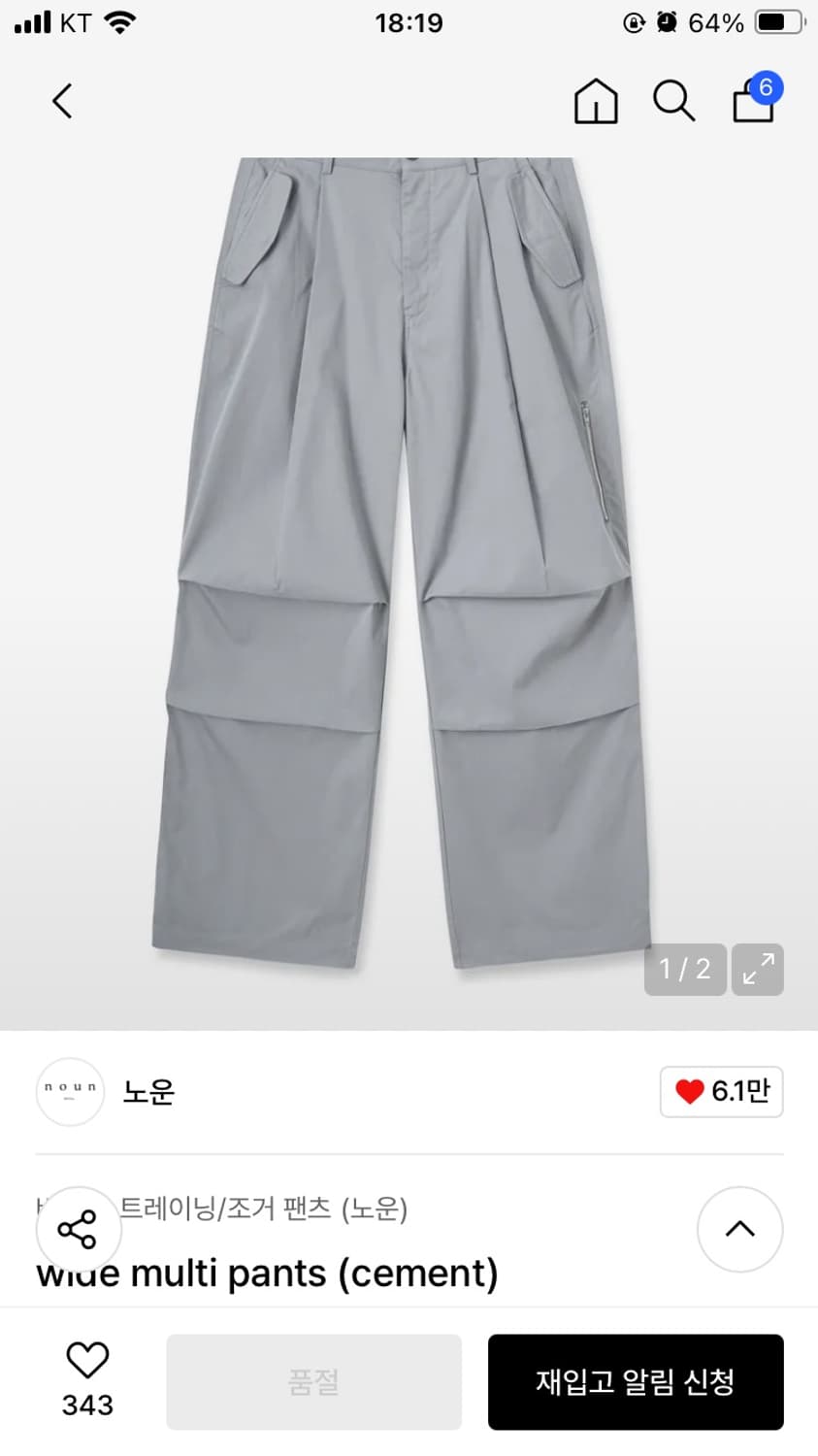Tap the back arrow to return
Viewport: 818px width, 1456px height.
click(x=61, y=101)
